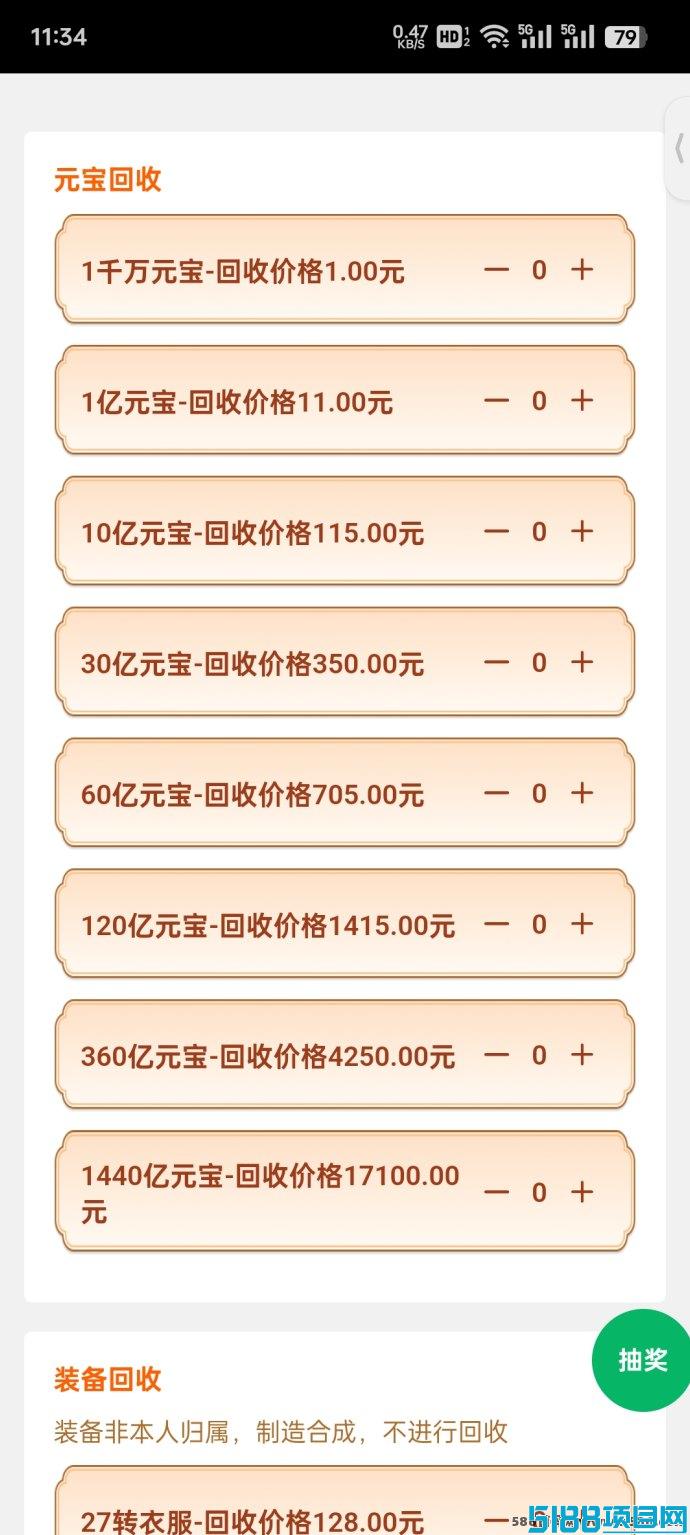Tap minus on the 120亿元宝 row
This screenshot has height=1535, width=690.
click(x=496, y=925)
